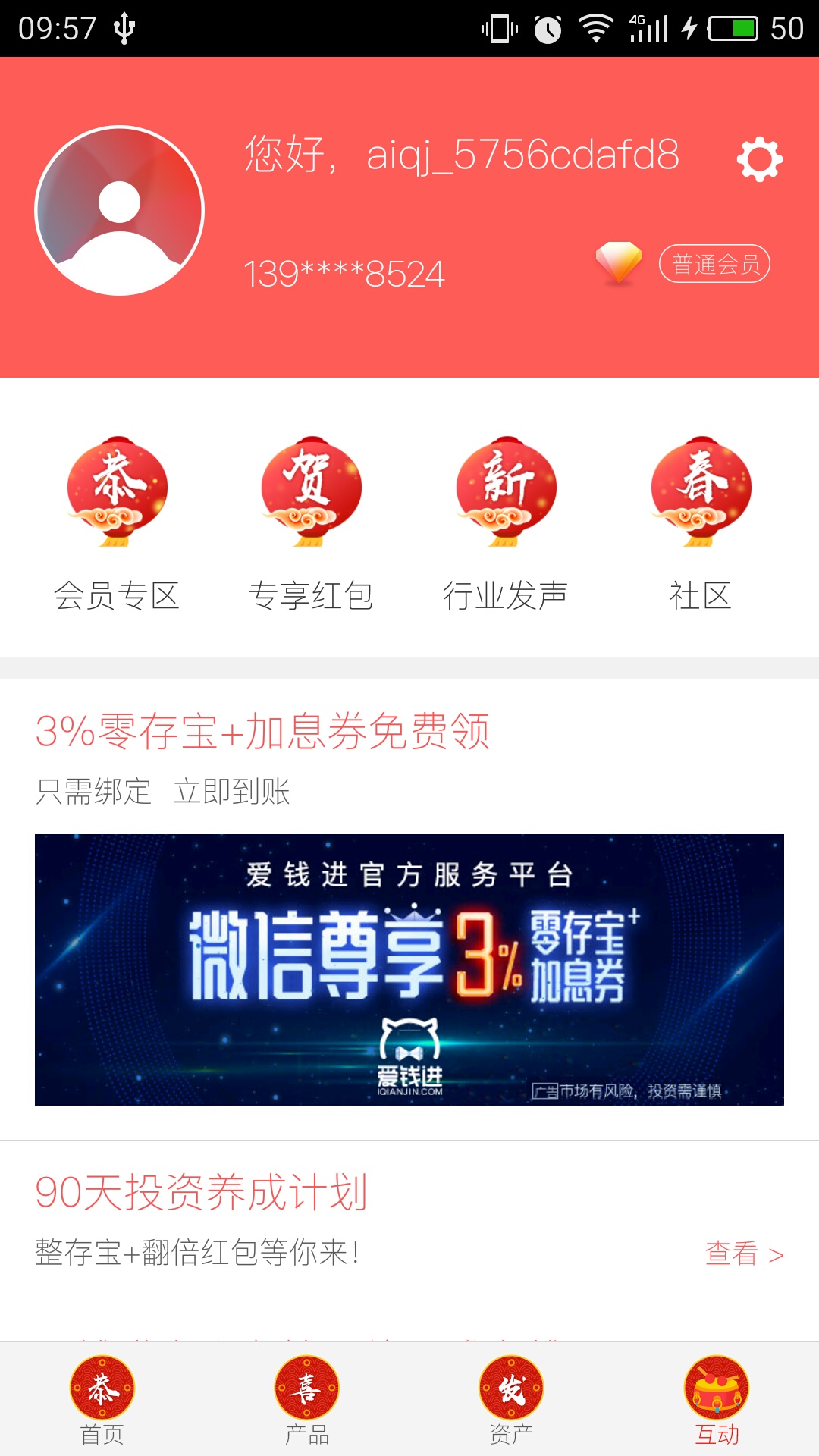This screenshot has width=819, height=1456.
Task: Select the username aiqj_5756cdafd8
Action: 523,155
